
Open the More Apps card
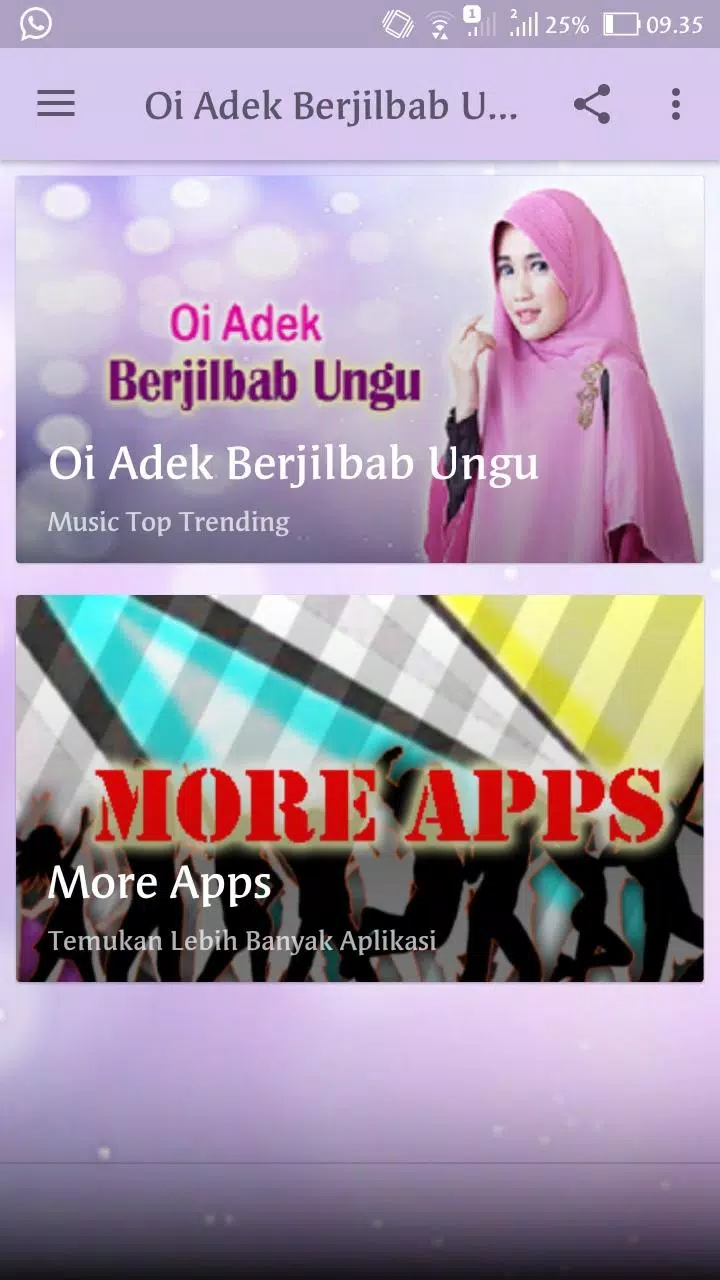pyautogui.click(x=359, y=788)
